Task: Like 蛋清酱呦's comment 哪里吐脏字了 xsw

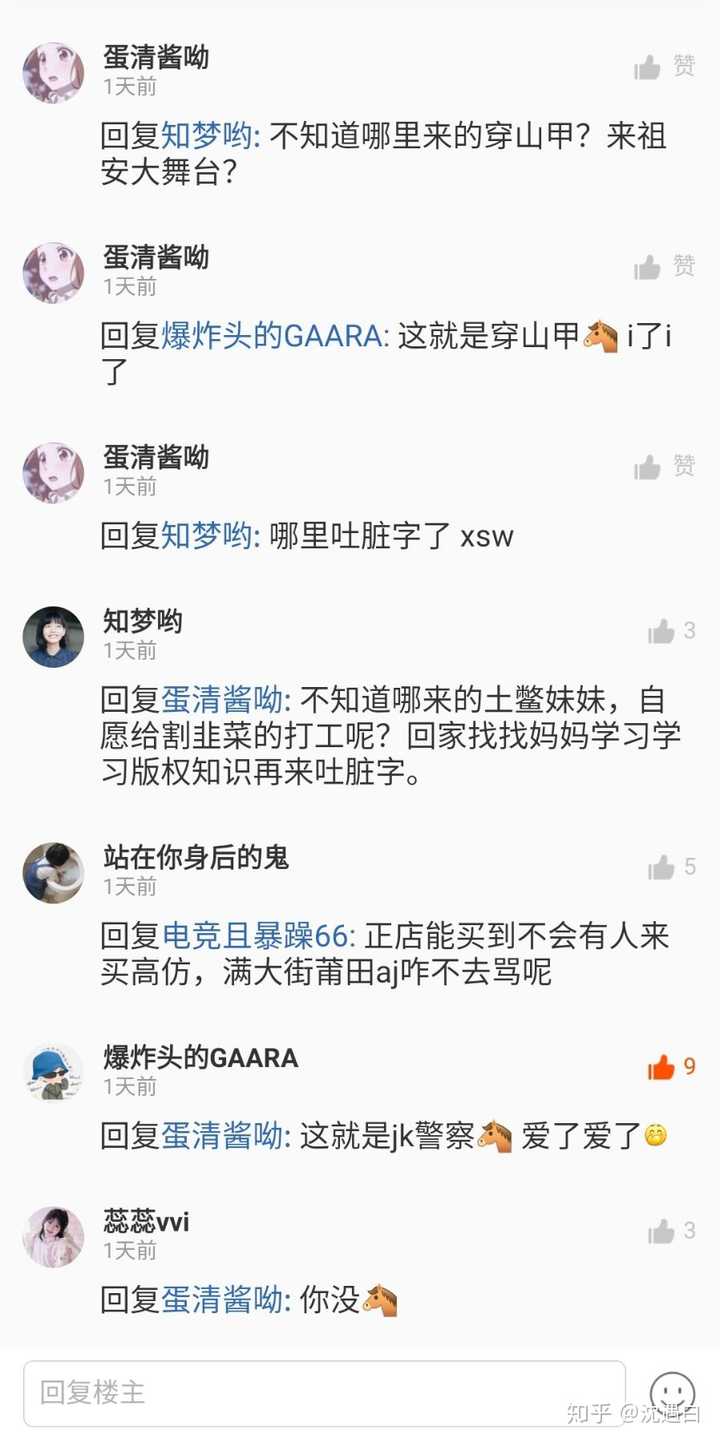Action: click(648, 466)
